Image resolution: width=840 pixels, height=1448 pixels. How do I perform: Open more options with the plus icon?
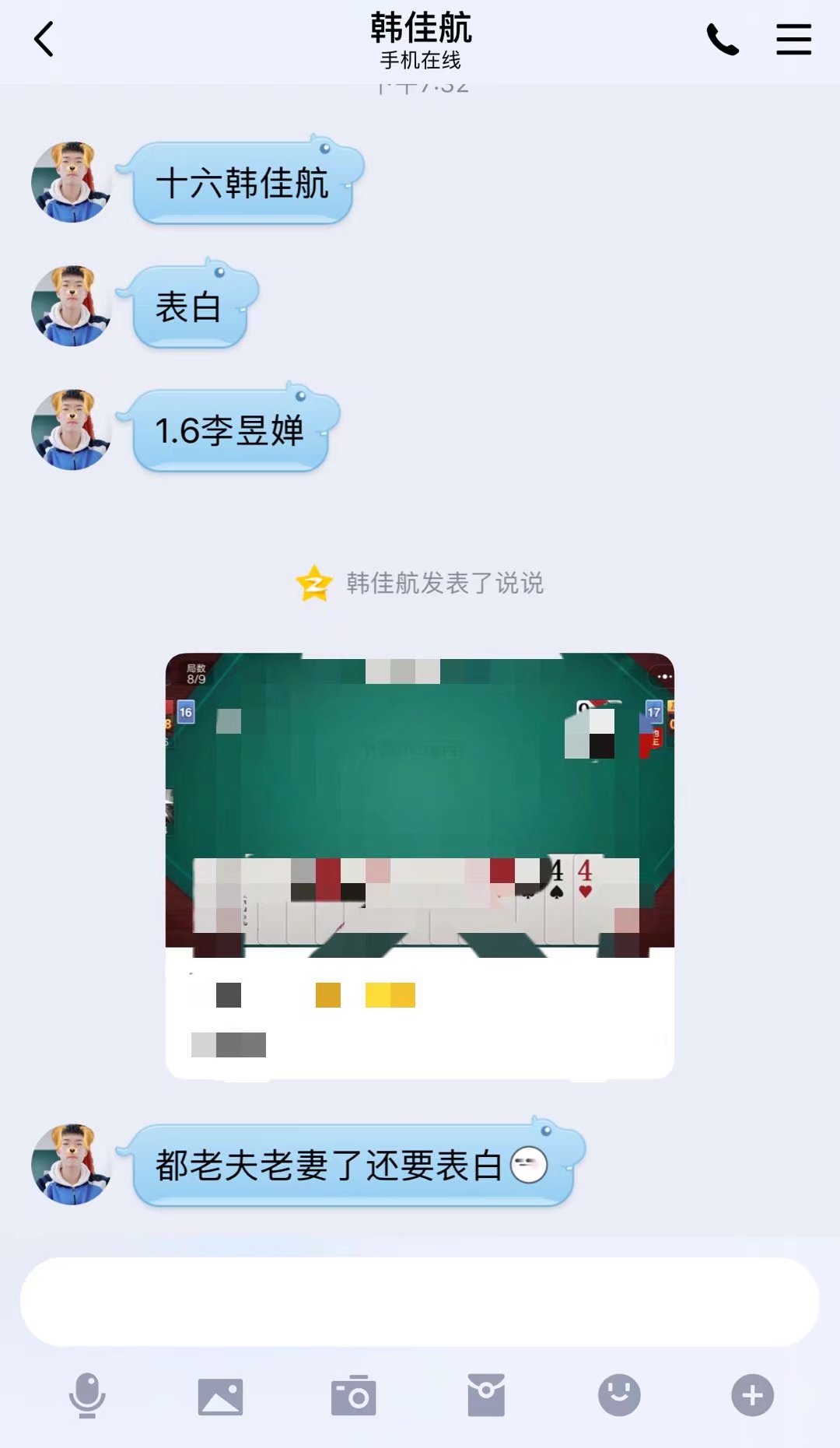pos(752,1395)
